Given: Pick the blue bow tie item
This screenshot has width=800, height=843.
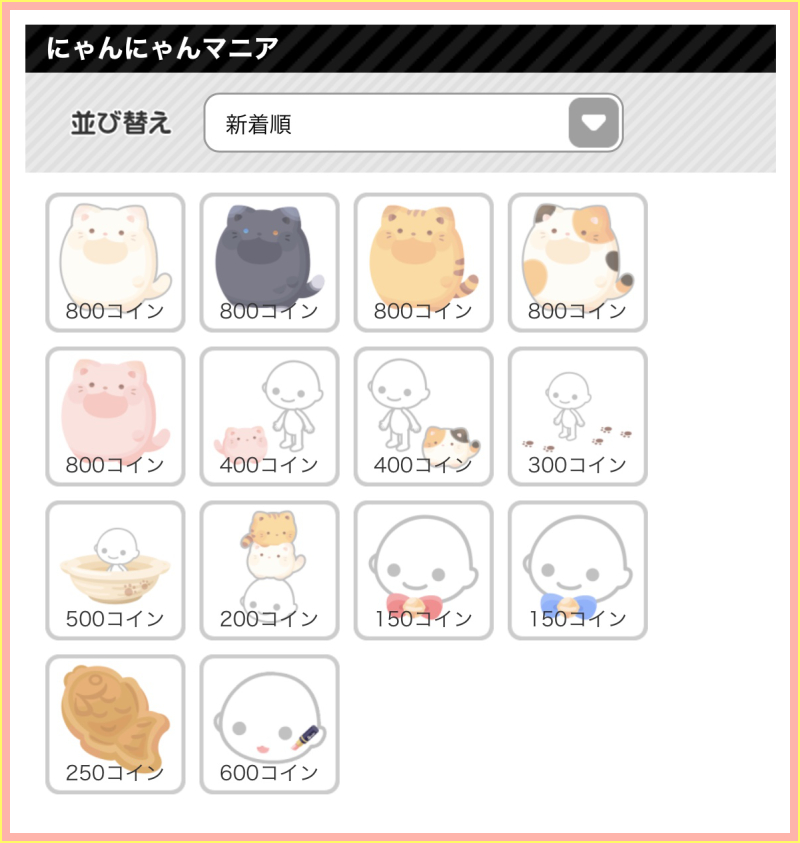Looking at the screenshot, I should coord(577,570).
